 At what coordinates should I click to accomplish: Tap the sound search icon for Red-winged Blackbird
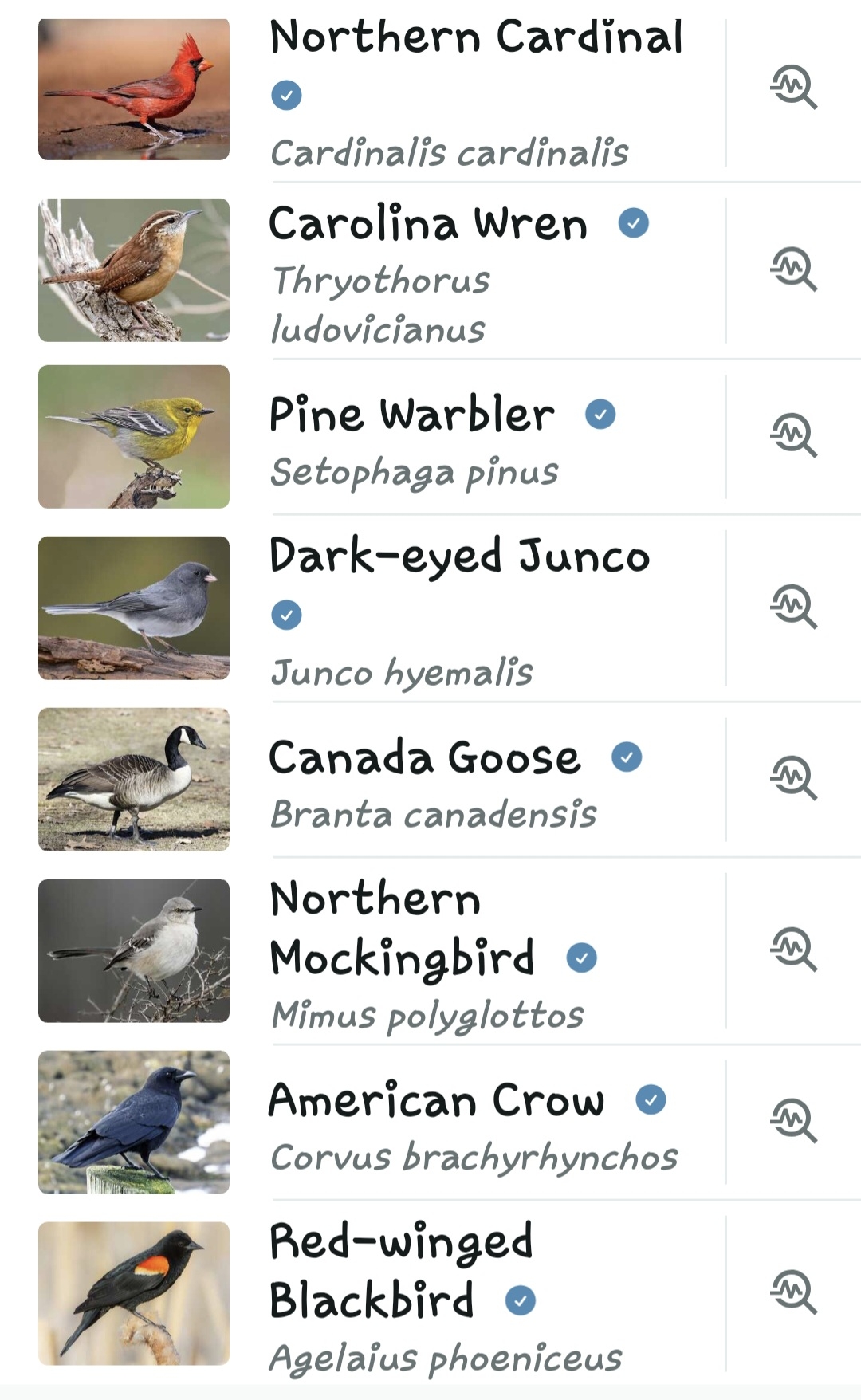(793, 1292)
